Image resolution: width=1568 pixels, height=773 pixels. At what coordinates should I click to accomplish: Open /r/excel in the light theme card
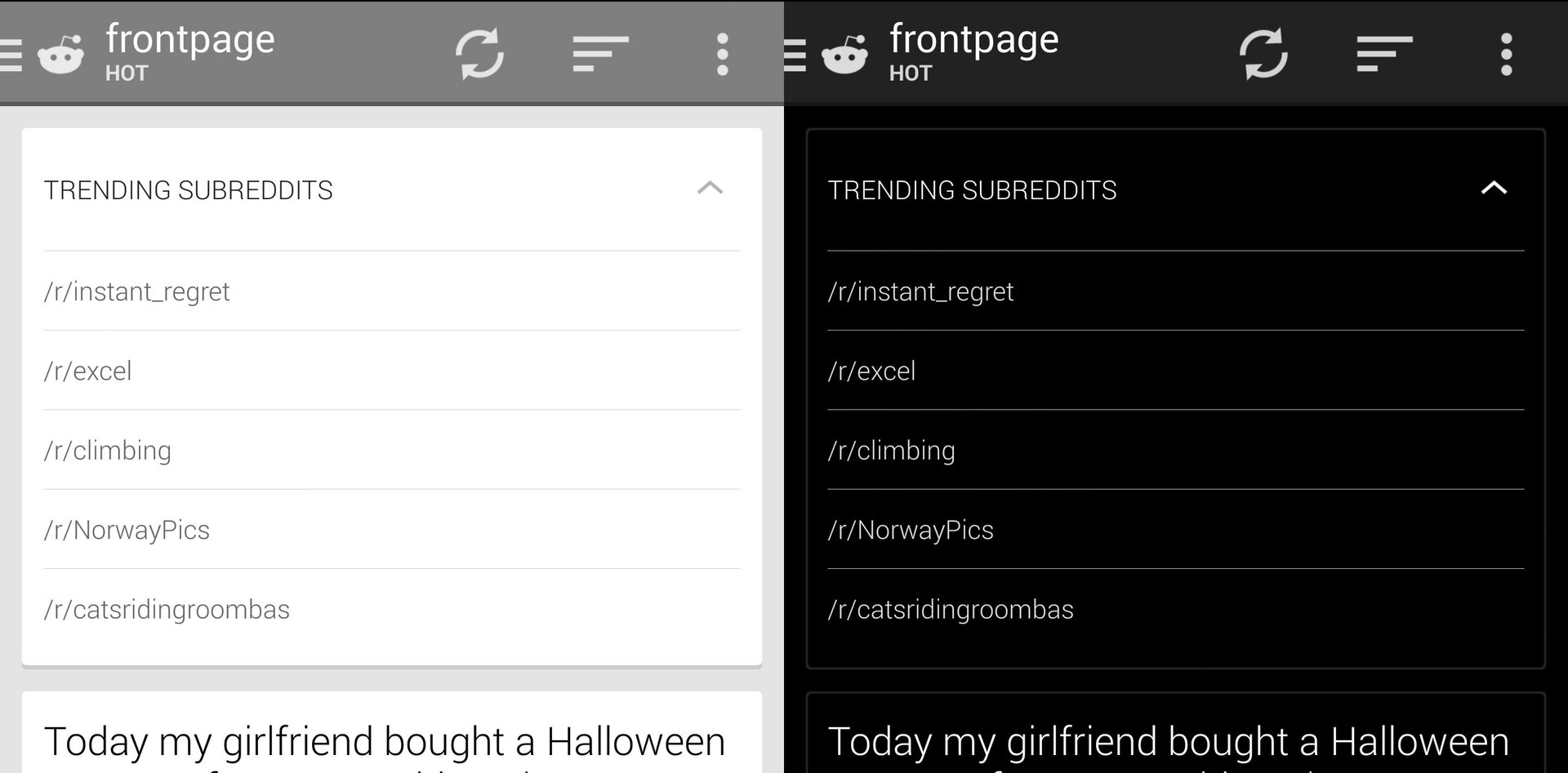coord(88,371)
